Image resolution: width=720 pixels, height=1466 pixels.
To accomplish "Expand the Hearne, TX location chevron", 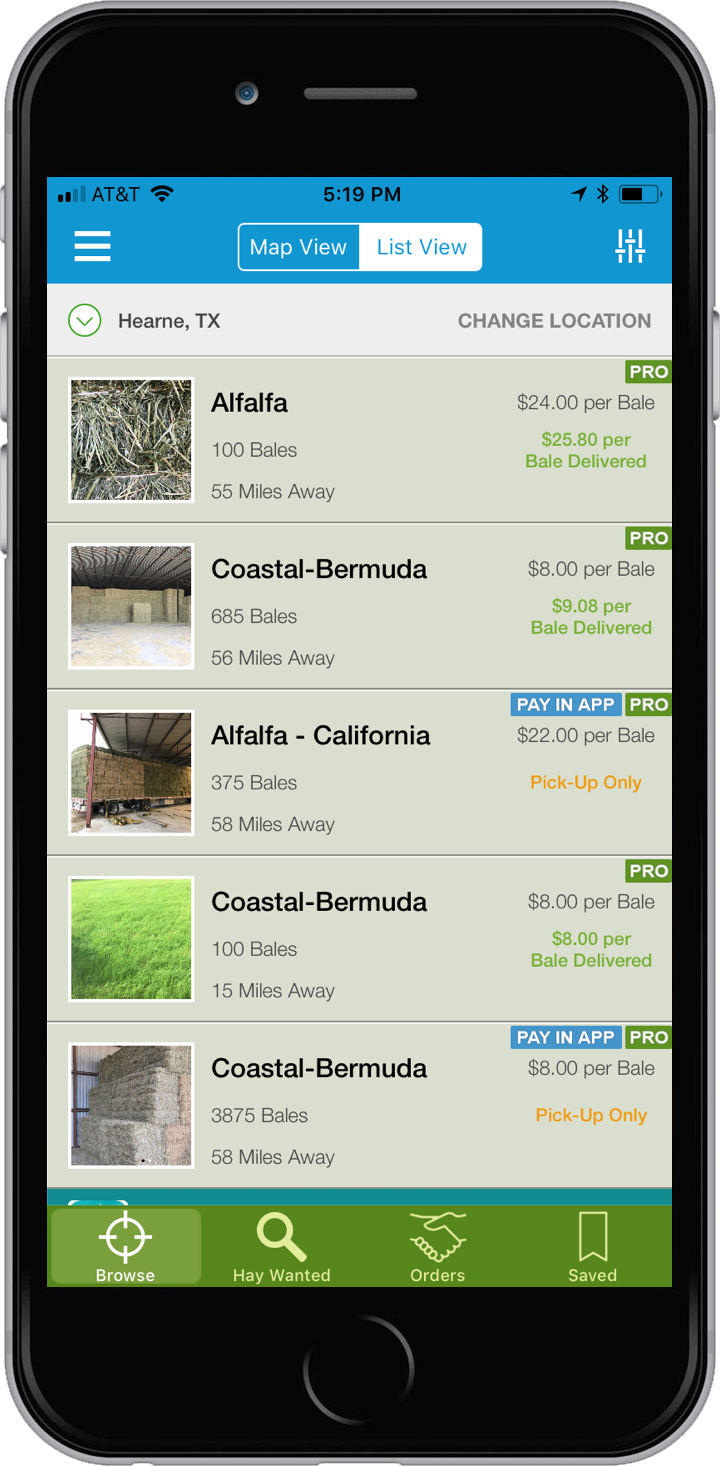I will [85, 321].
